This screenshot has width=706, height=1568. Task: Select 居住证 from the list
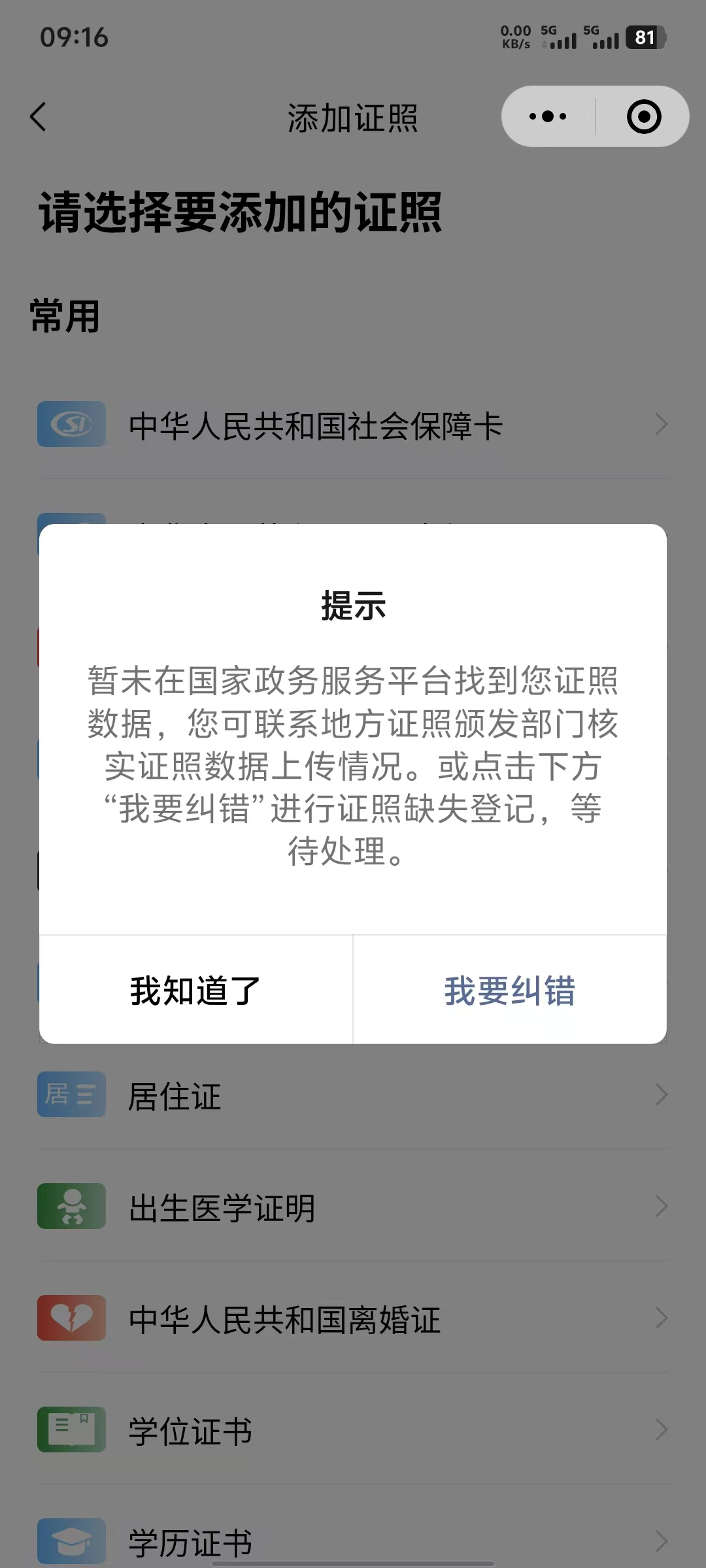click(x=353, y=1095)
